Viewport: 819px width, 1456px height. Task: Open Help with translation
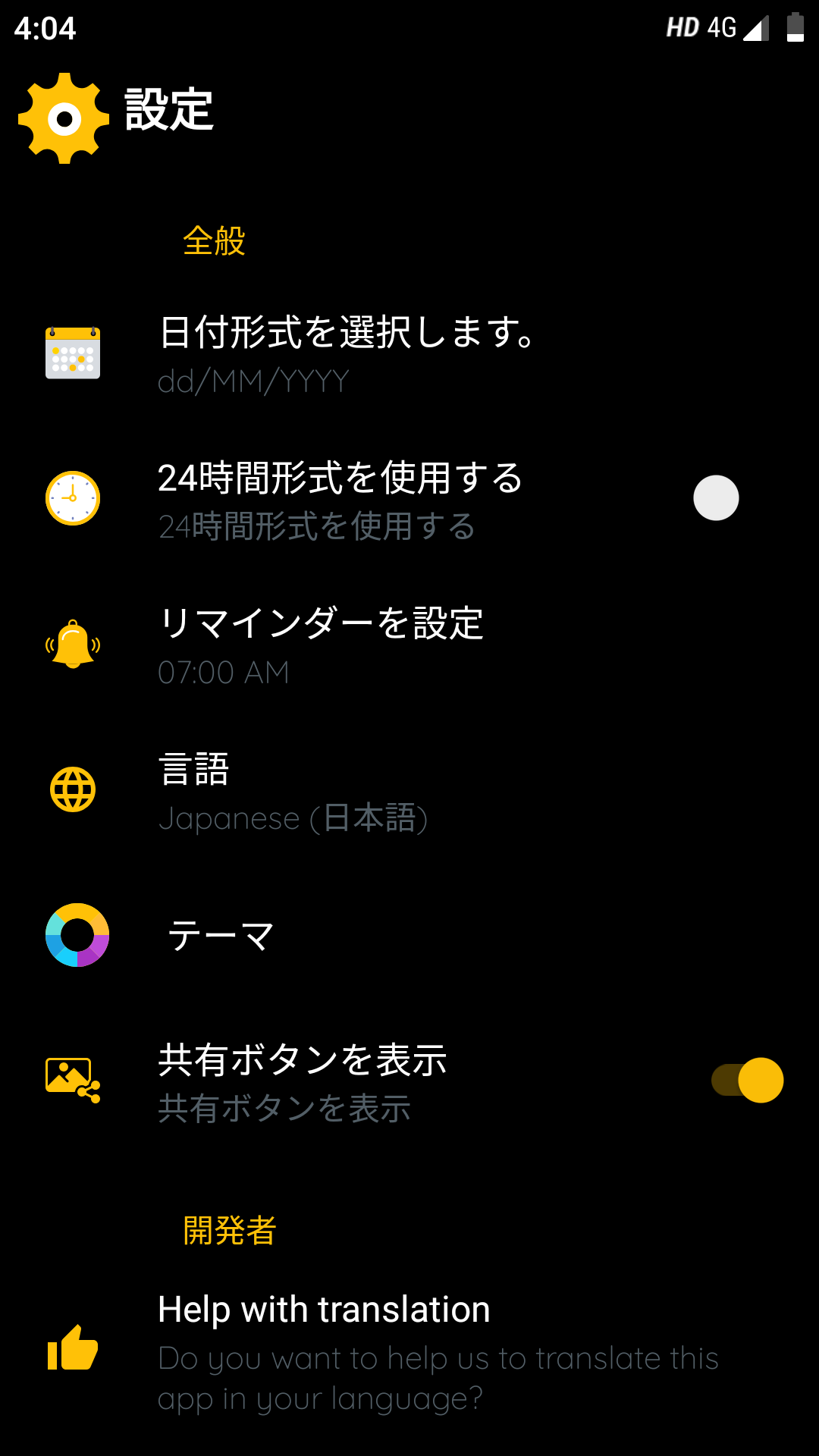tap(409, 1351)
